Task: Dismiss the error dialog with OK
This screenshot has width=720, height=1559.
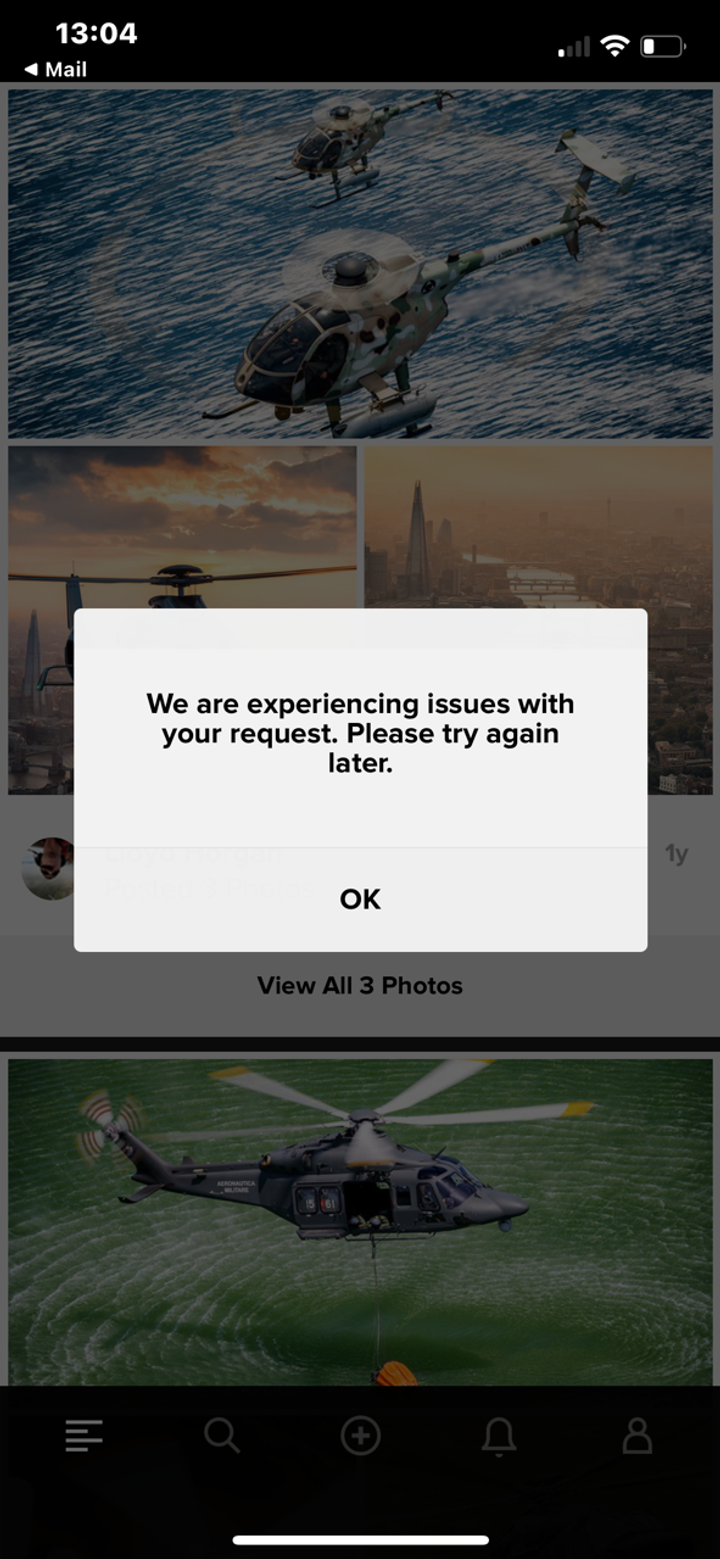Action: (360, 899)
